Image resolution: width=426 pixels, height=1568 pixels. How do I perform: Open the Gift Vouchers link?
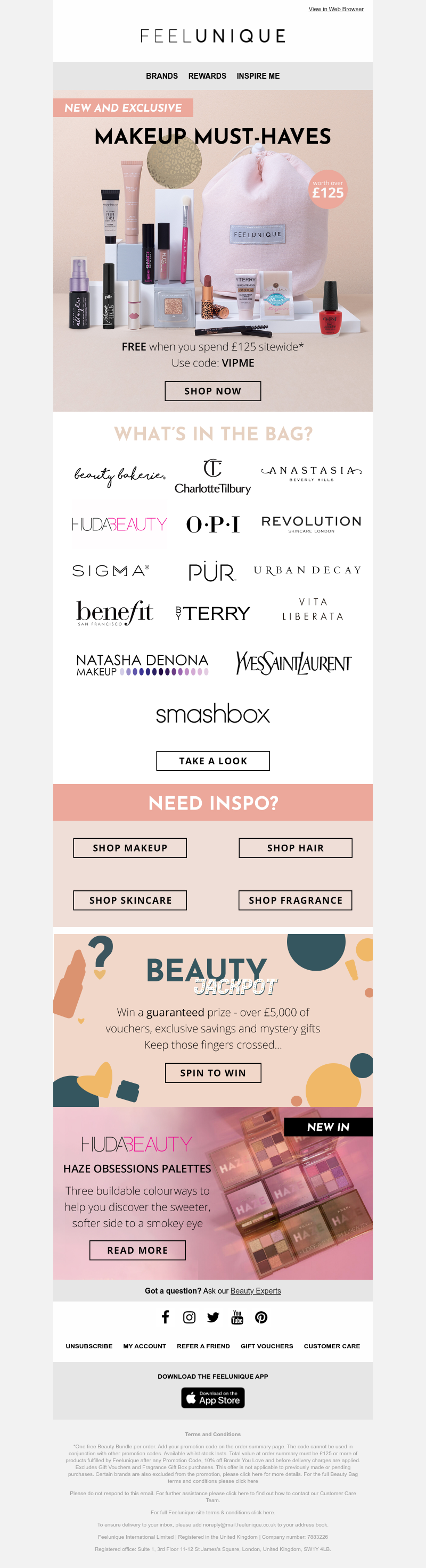pos(266,1346)
